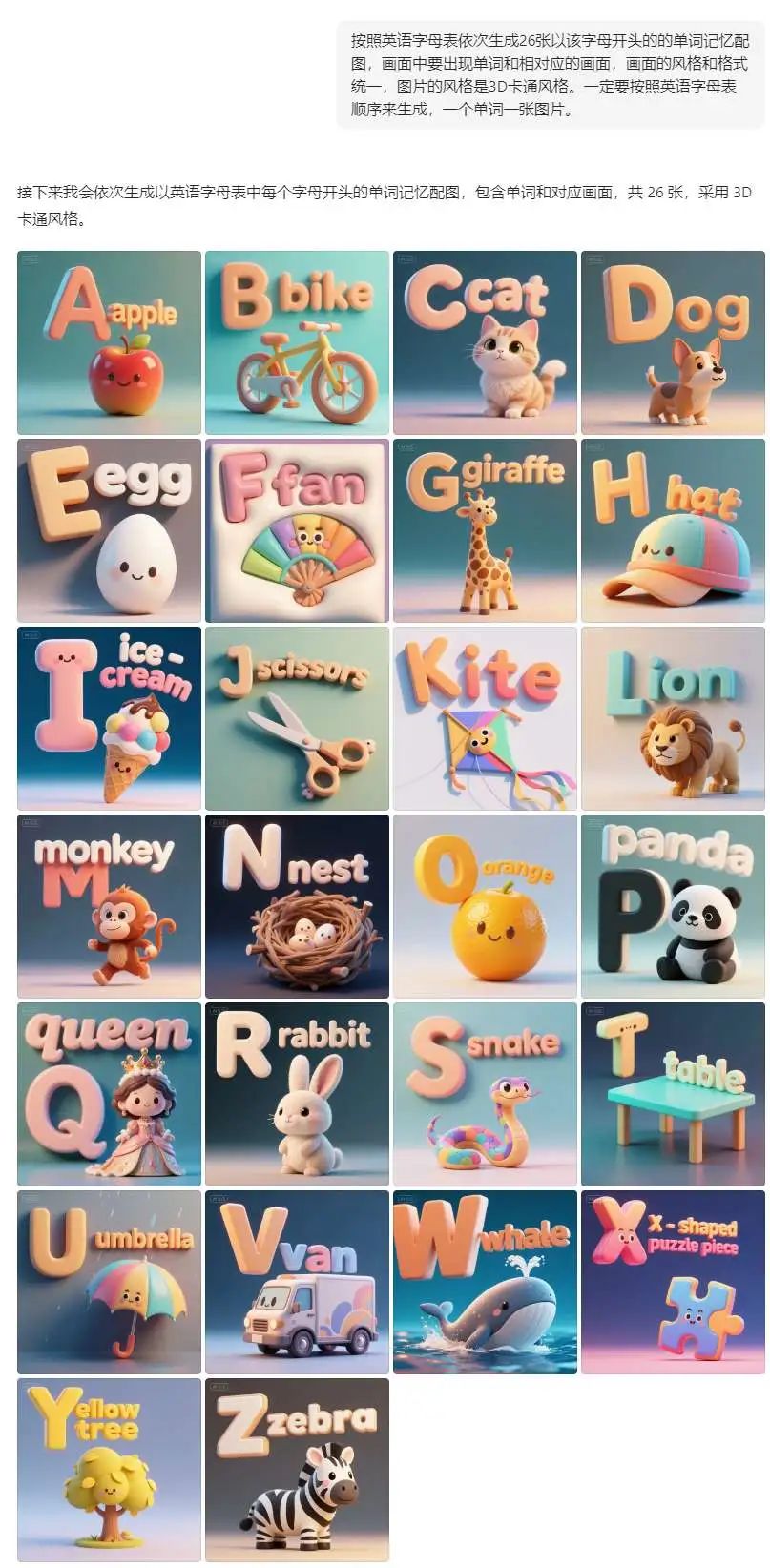
Task: View the scissors picture
Action: 297,718
